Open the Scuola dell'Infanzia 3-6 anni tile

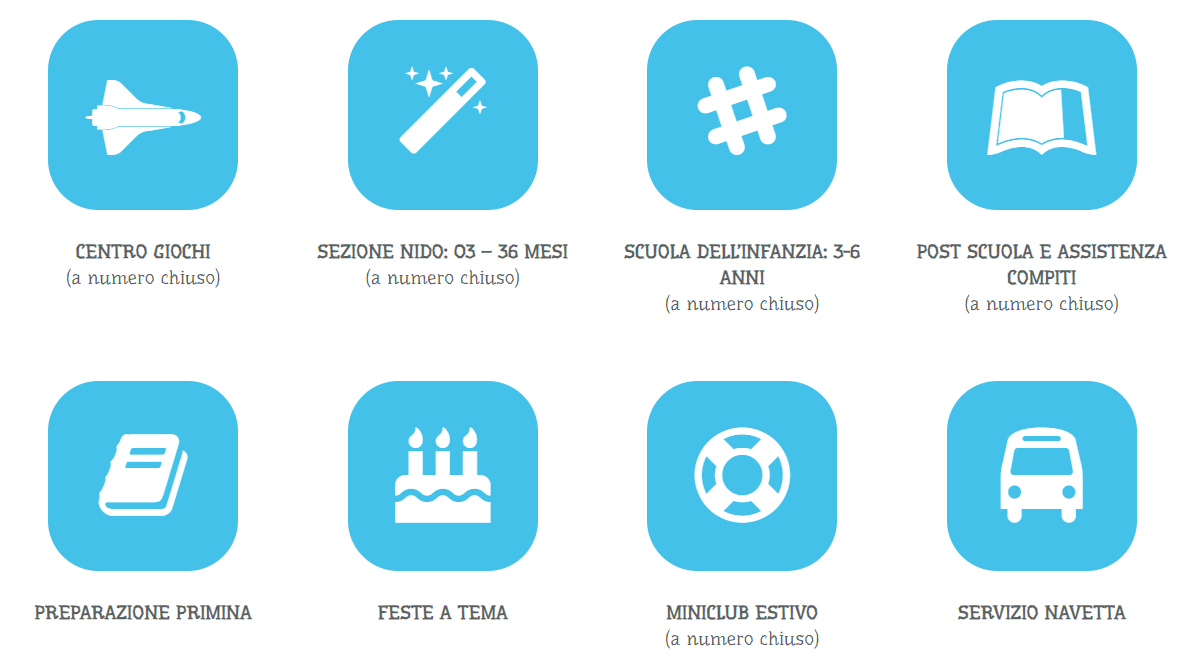point(742,115)
